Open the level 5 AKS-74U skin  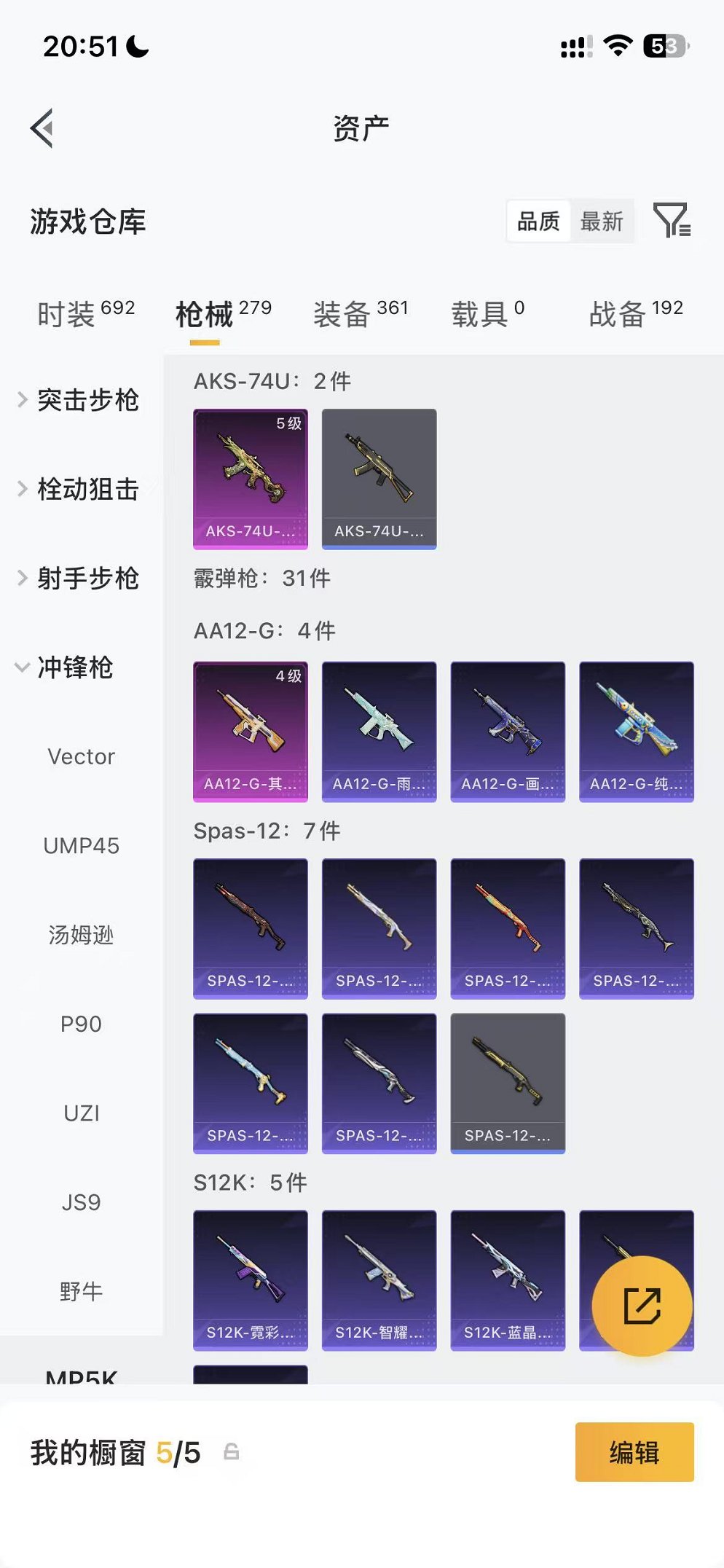pos(251,479)
